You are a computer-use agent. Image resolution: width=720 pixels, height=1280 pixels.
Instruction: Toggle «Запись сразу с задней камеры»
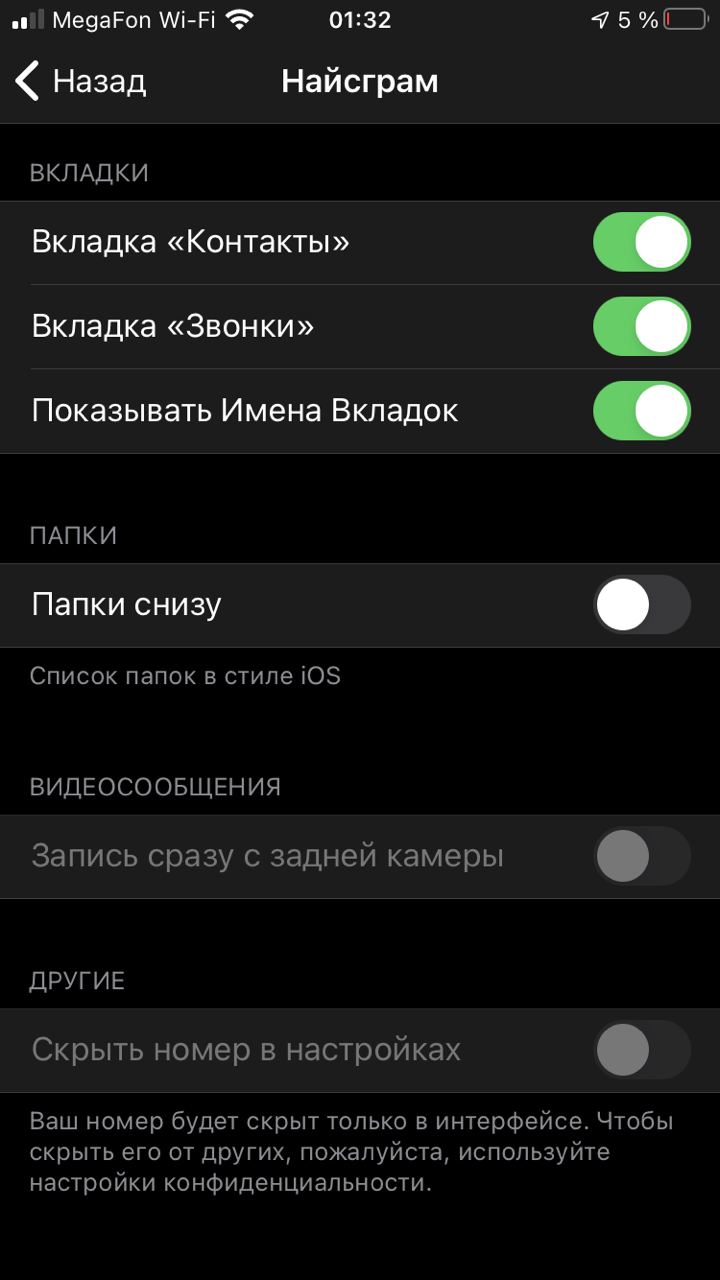click(642, 857)
